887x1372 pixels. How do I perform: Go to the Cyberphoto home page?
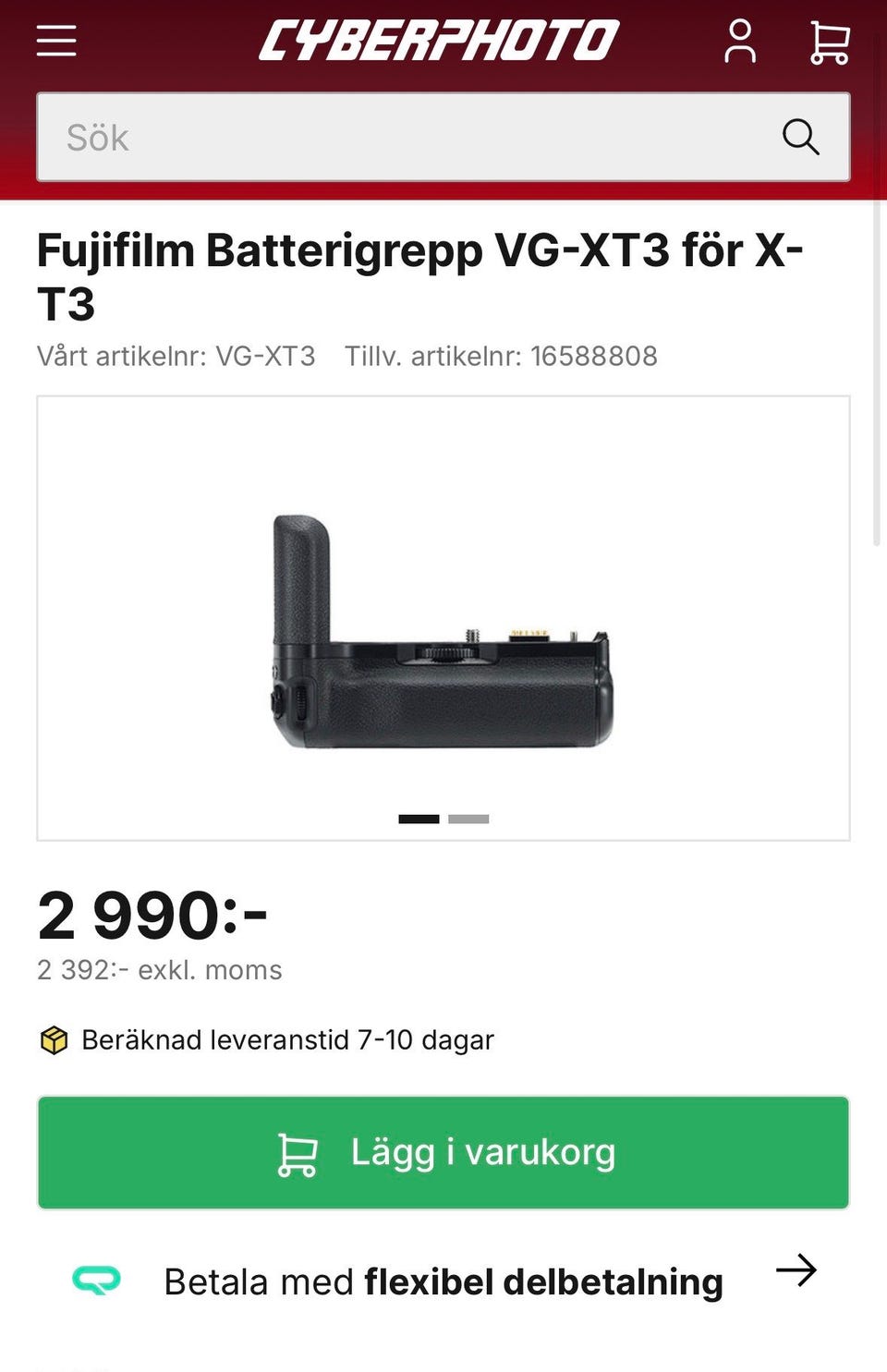pyautogui.click(x=438, y=41)
